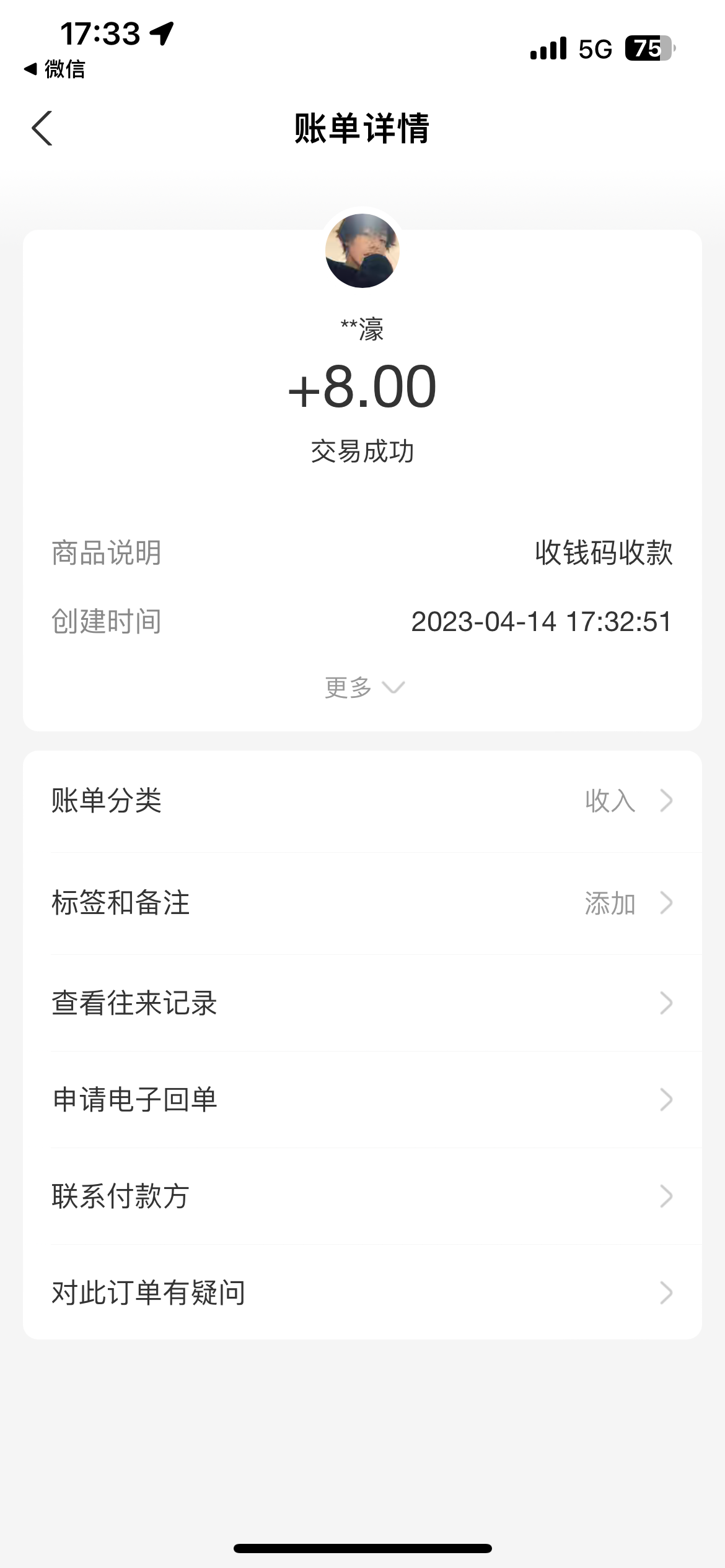Tap 联系付款方 to contact payer
Viewport: 725px width, 1568px height.
coord(362,1196)
